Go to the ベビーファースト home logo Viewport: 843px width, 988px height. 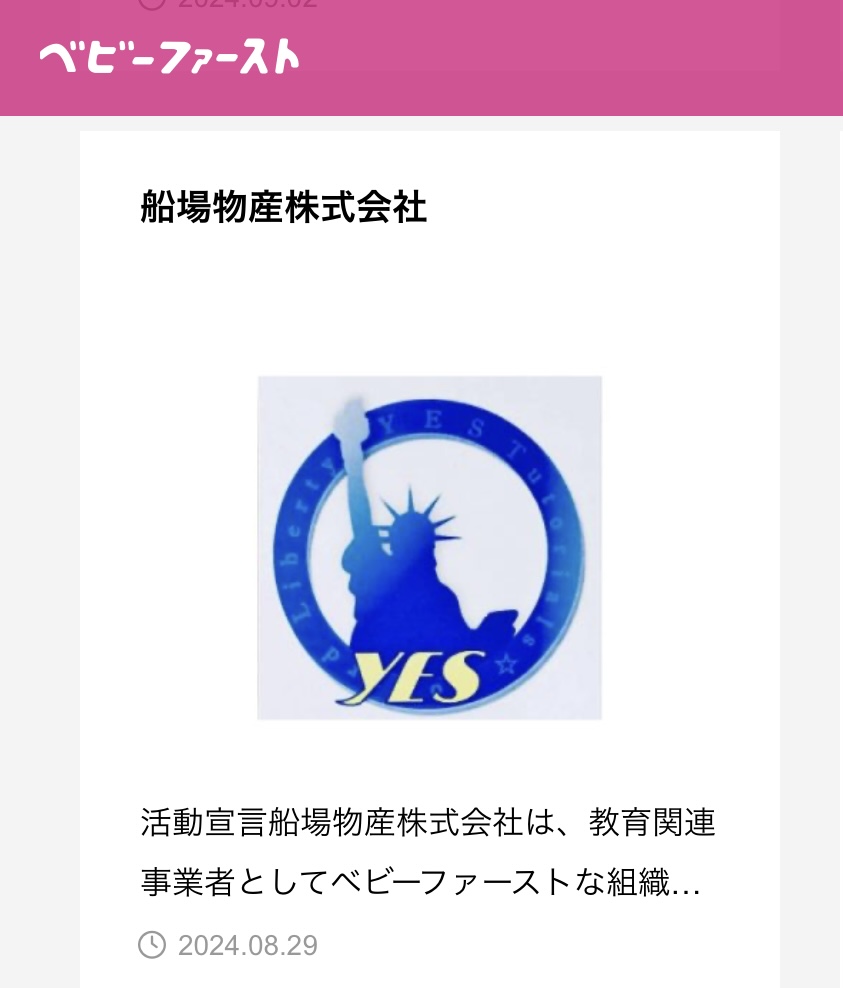point(169,56)
